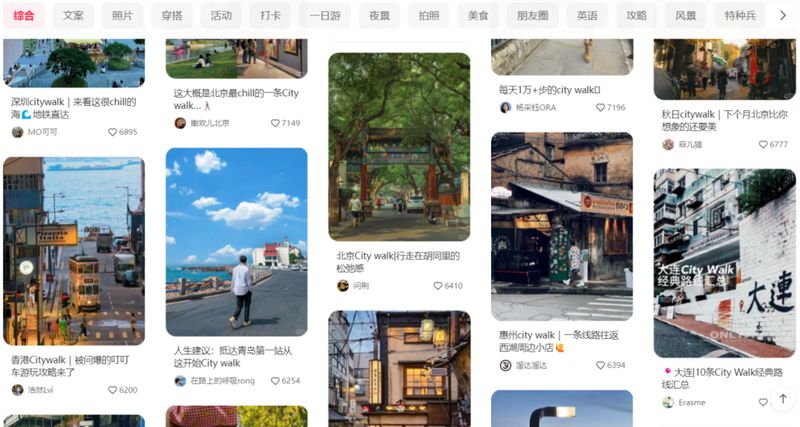This screenshot has width=800, height=427.
Task: Open the 惠州city walk post
Action: click(x=561, y=225)
